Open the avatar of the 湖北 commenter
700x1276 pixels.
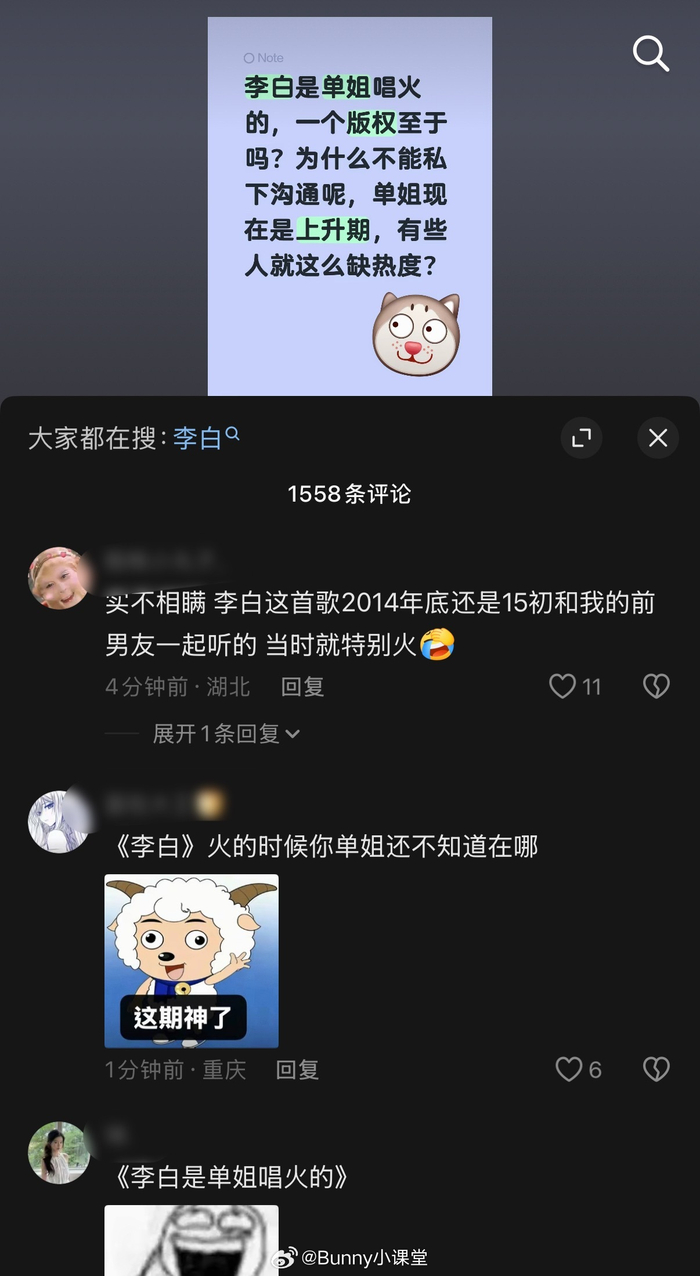[x=58, y=578]
